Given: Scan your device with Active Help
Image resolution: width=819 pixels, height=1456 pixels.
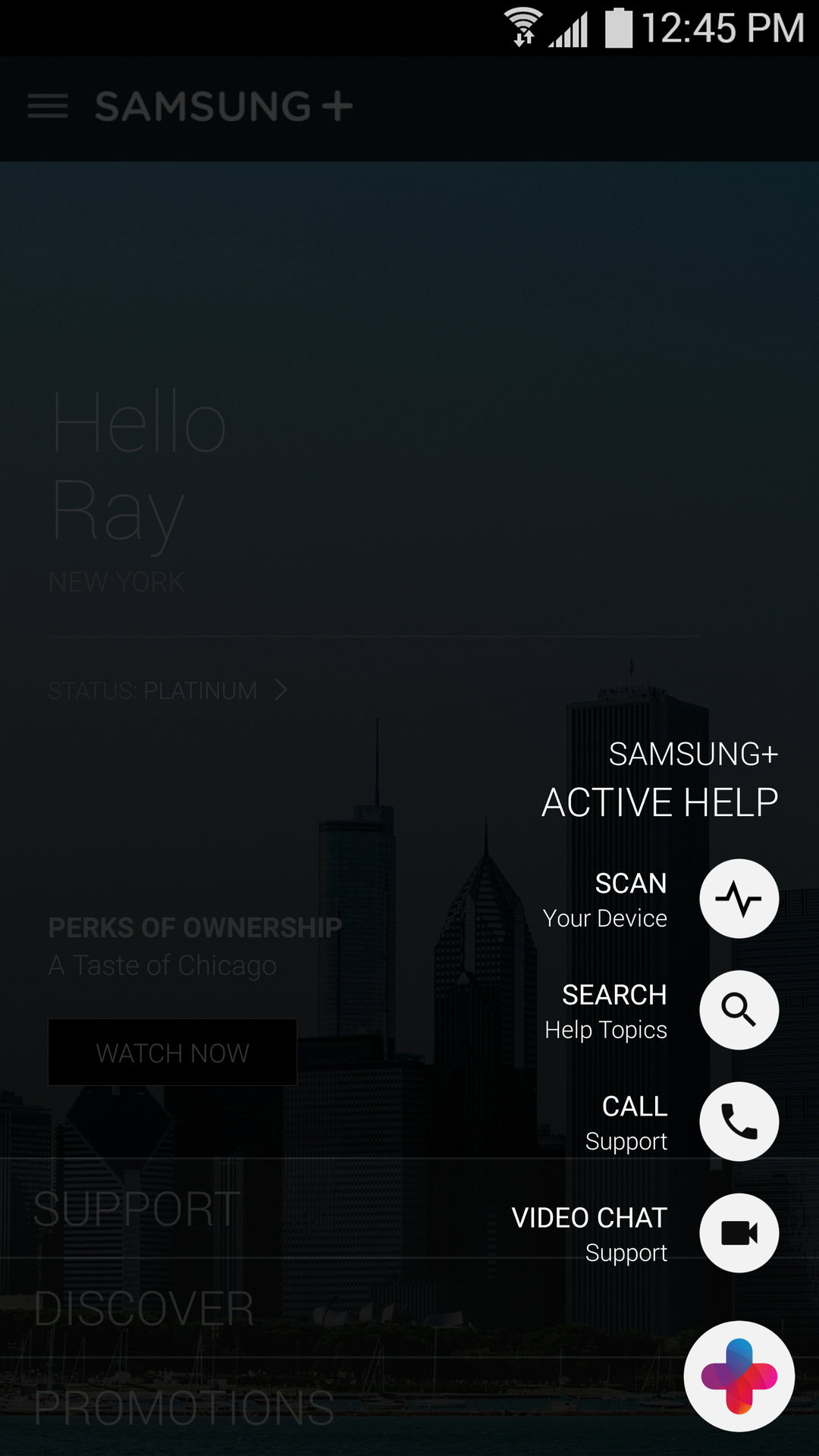Looking at the screenshot, I should 739,899.
